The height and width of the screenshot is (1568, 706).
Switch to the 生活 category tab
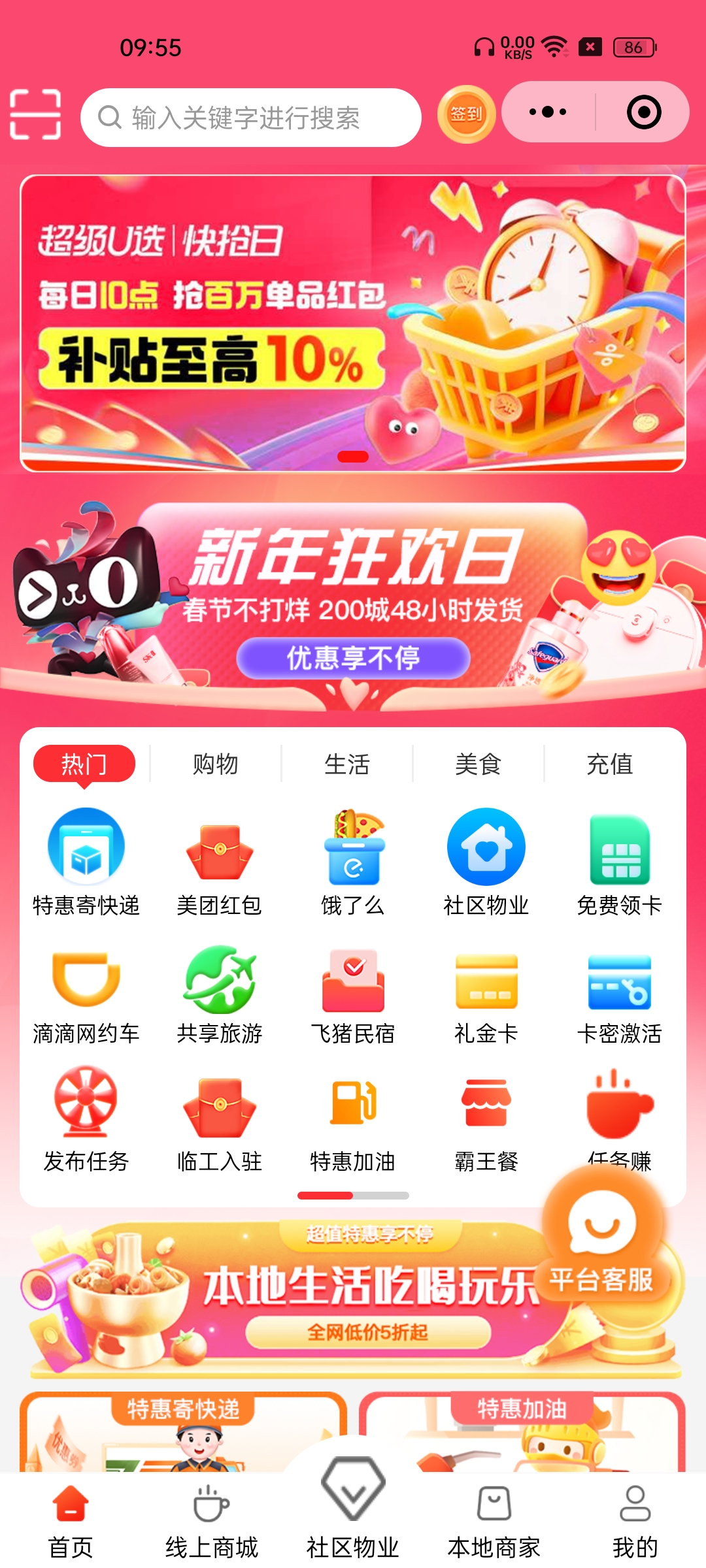click(x=347, y=764)
